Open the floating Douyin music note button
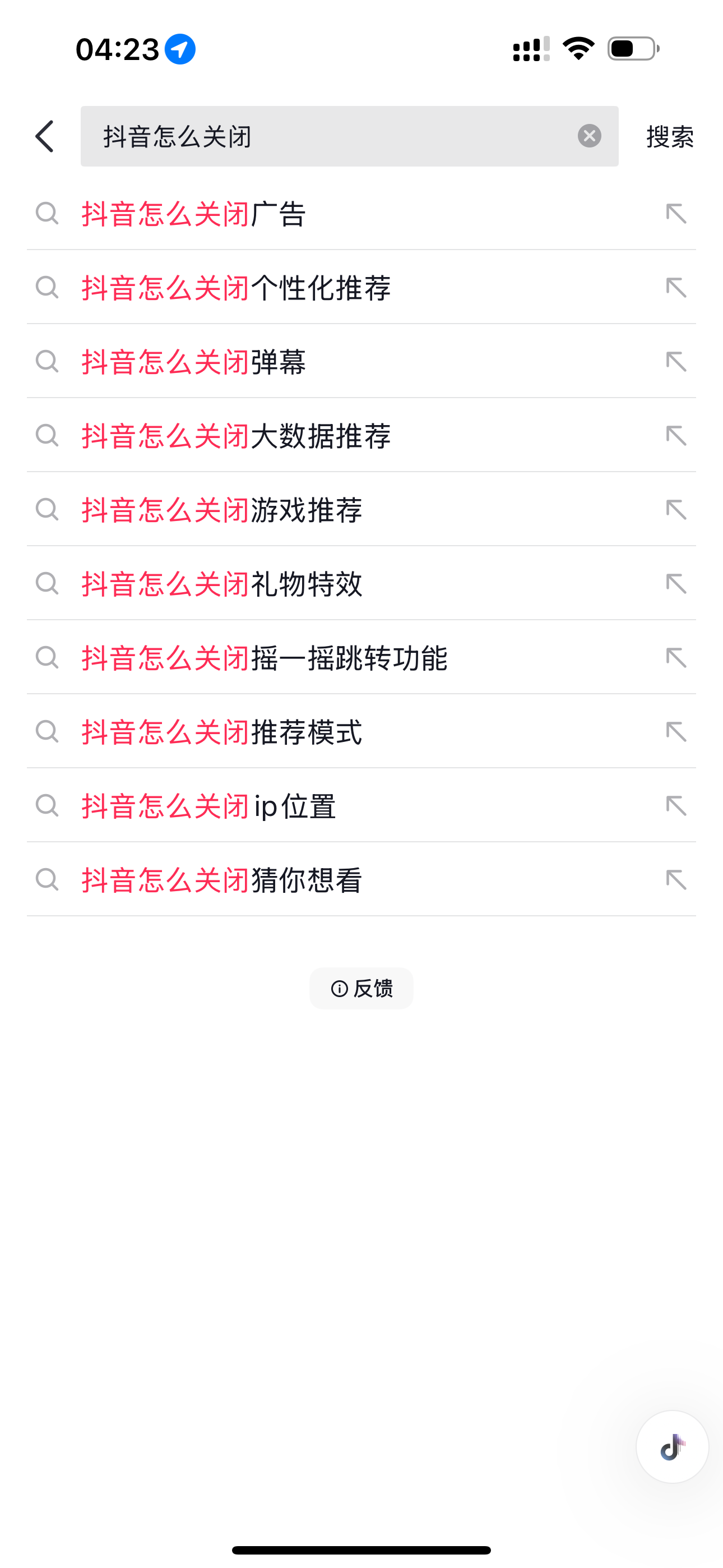 [x=672, y=1447]
